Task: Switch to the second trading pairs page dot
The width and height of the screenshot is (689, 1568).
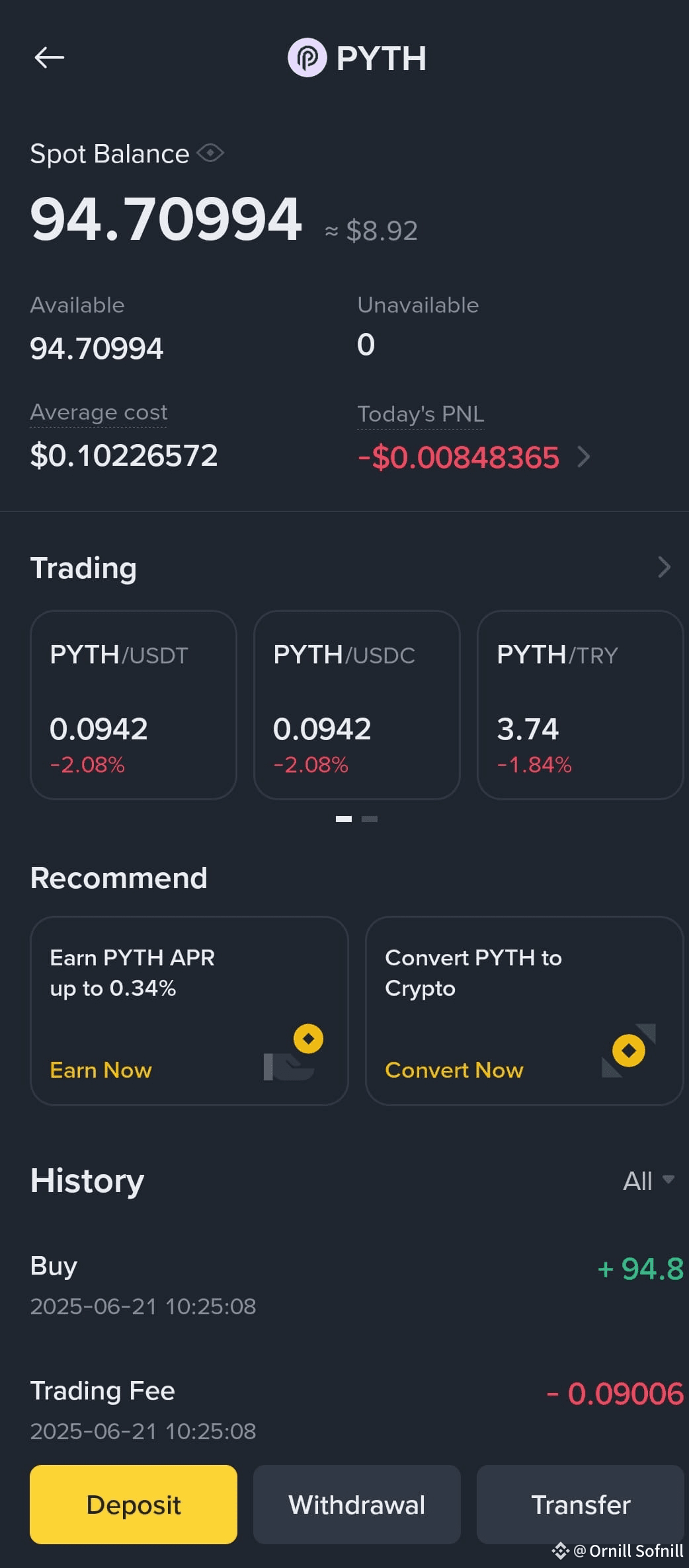Action: (371, 819)
